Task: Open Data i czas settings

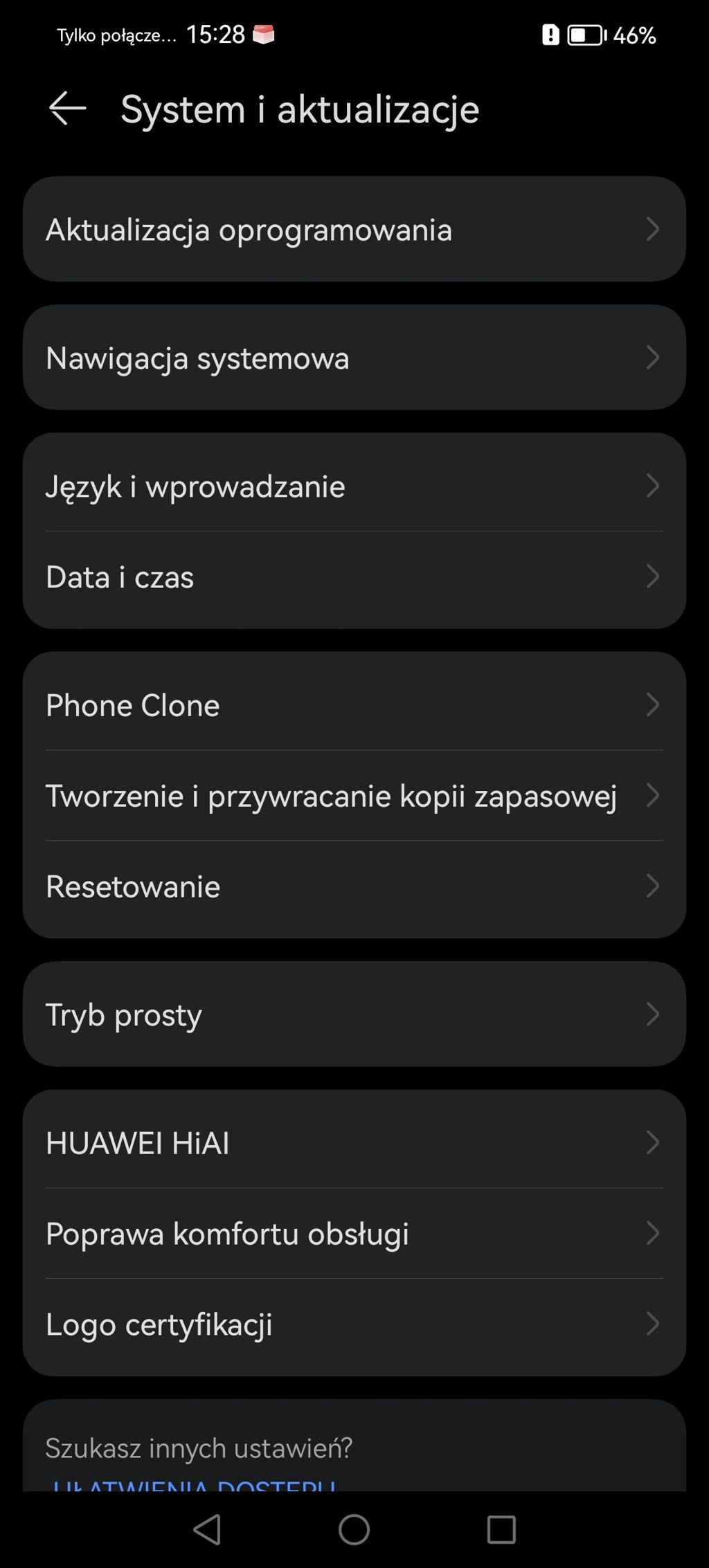Action: (354, 577)
